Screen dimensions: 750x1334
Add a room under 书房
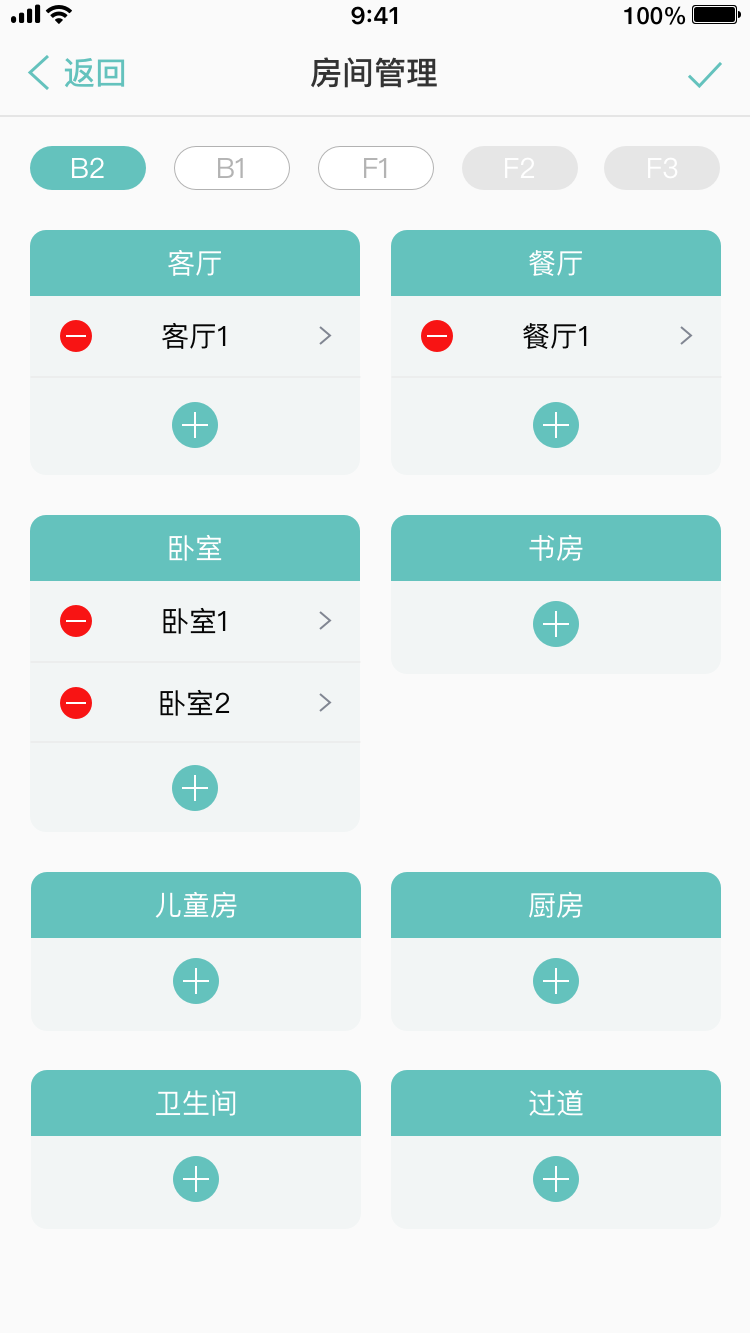pyautogui.click(x=556, y=624)
